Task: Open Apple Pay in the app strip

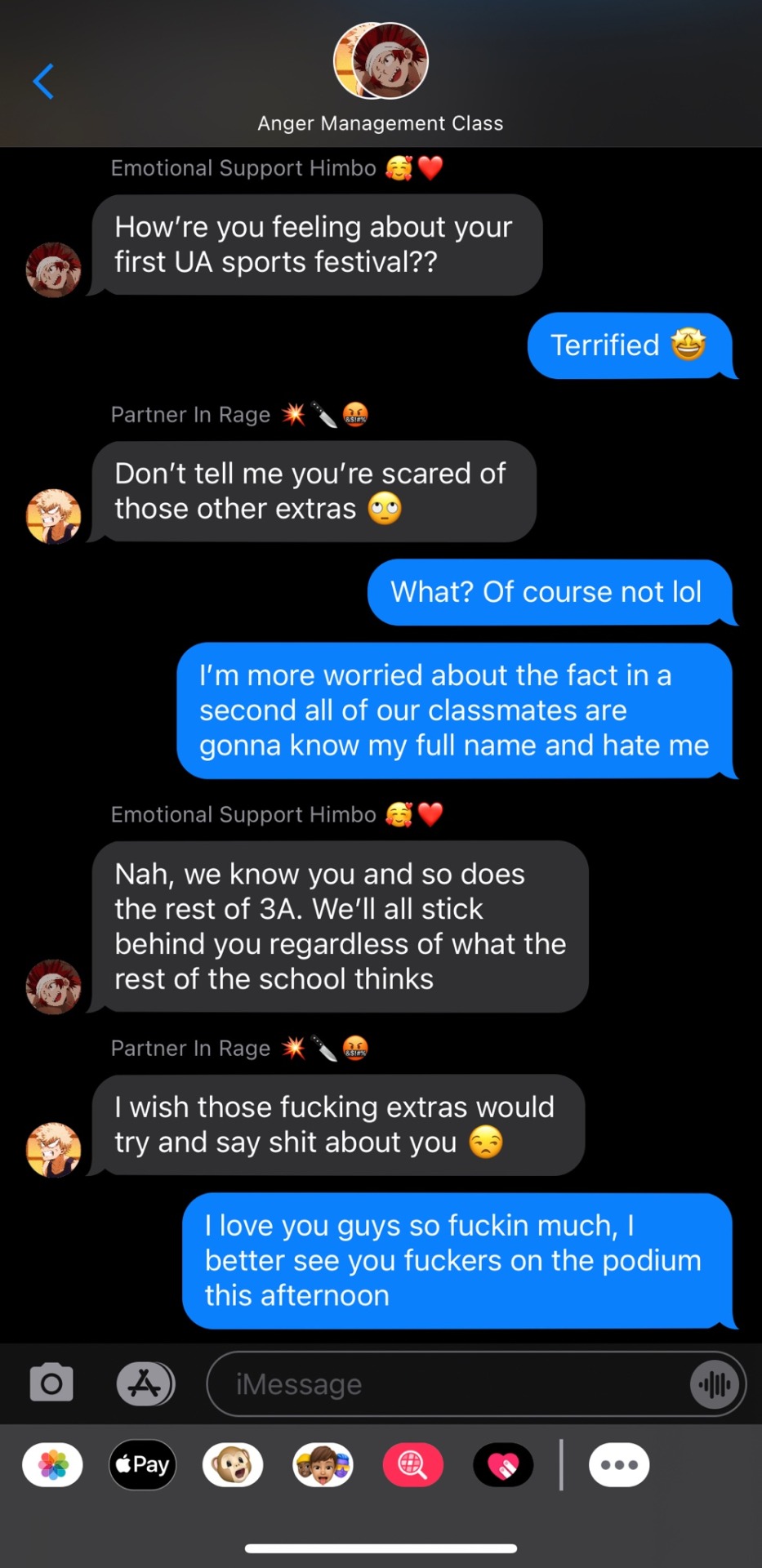Action: tap(143, 1465)
